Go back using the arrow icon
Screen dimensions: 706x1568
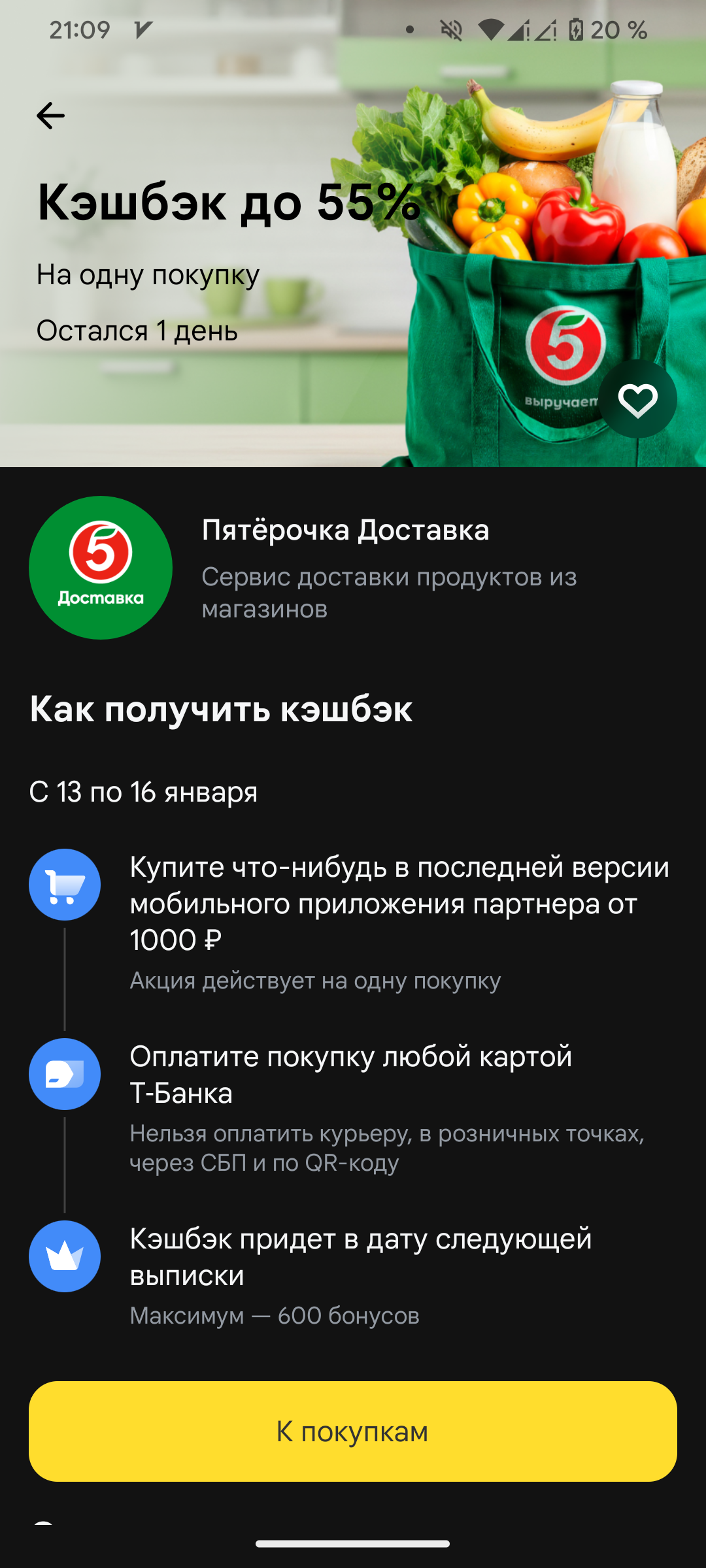(x=50, y=116)
